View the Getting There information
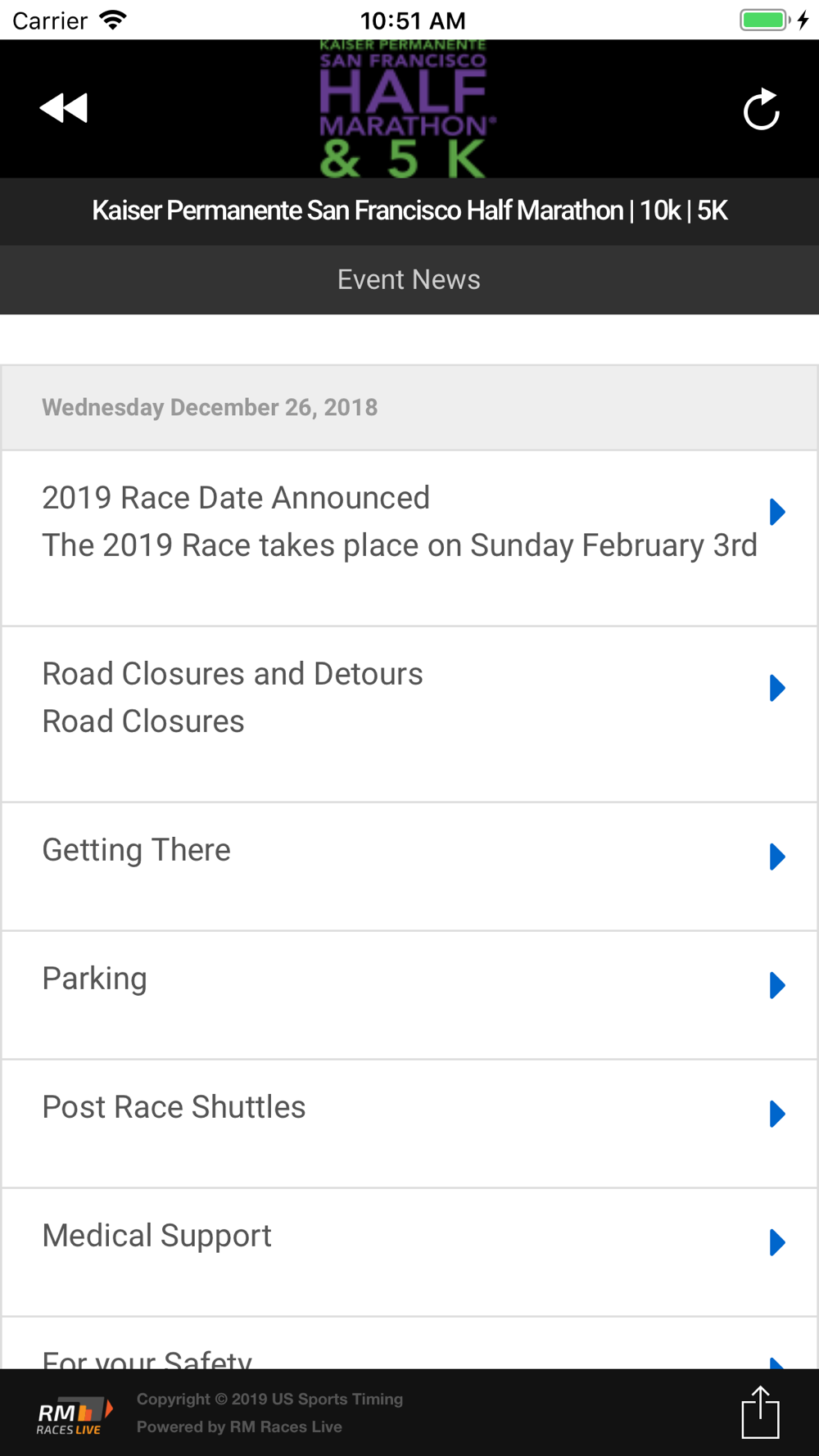Viewport: 819px width, 1456px height. click(x=409, y=866)
